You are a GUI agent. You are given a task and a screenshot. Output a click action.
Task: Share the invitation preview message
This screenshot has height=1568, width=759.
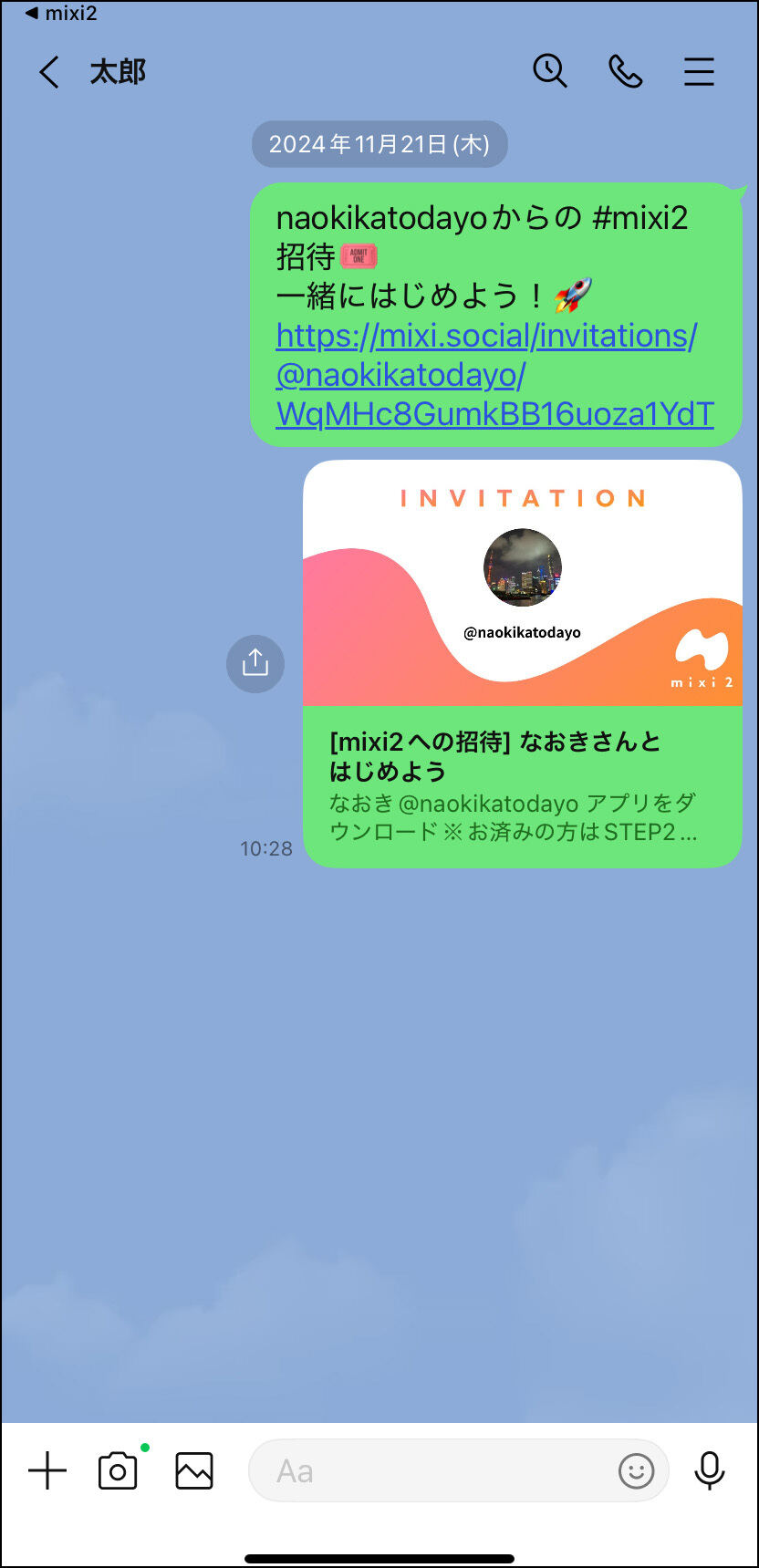pos(255,663)
